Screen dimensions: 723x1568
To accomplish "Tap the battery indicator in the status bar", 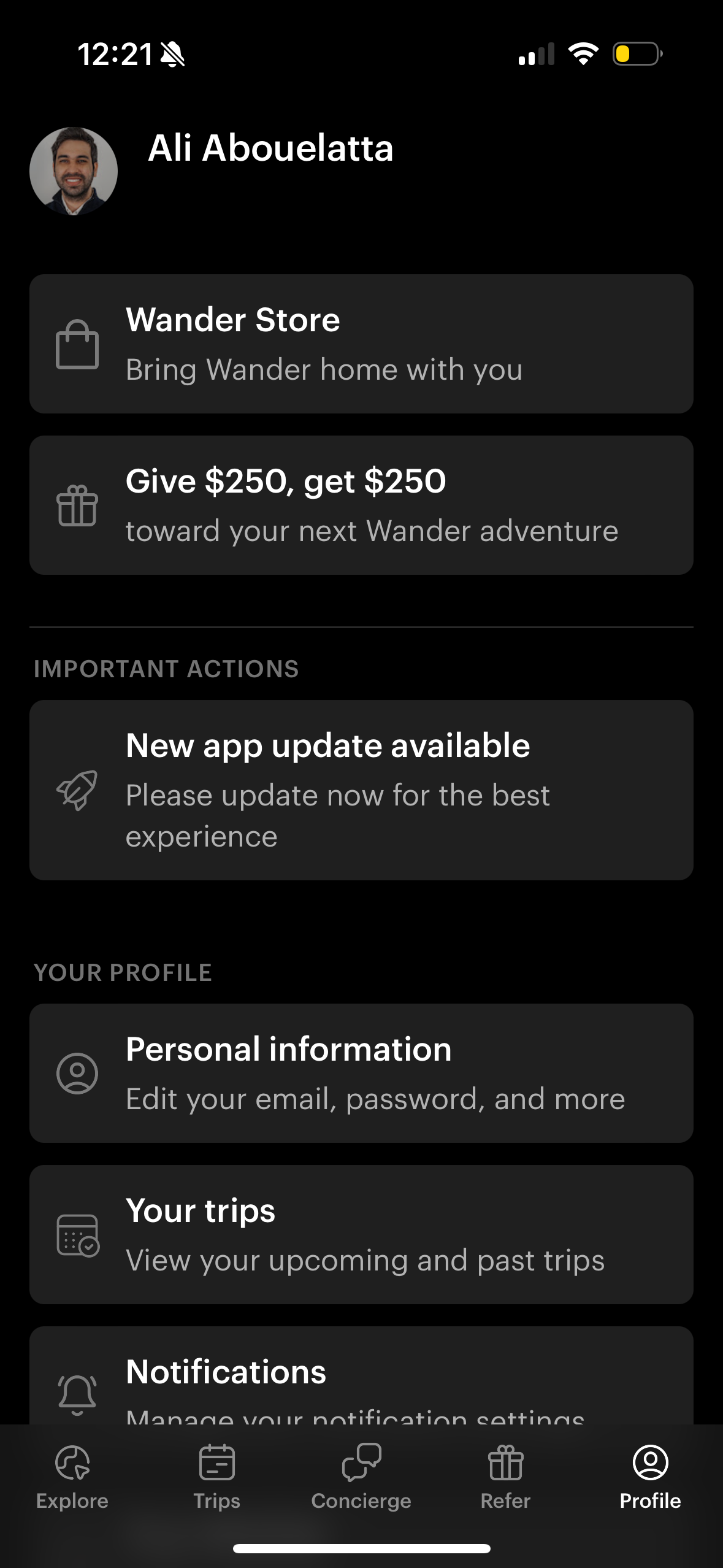I will pyautogui.click(x=635, y=55).
